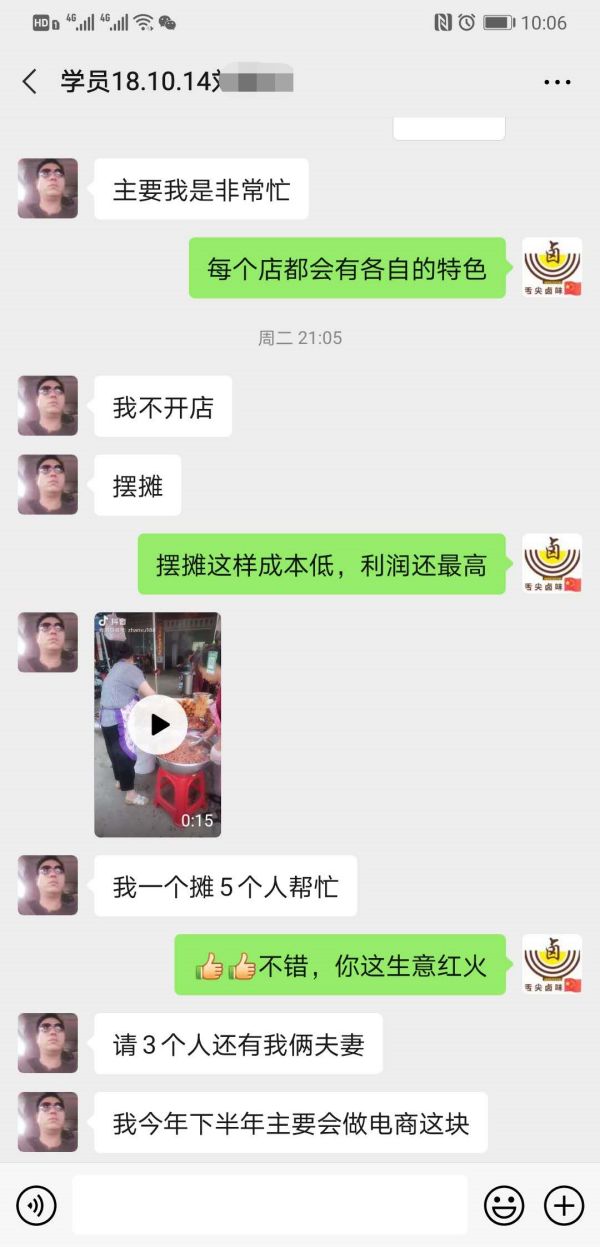Screen dimensions: 600x1247
Task: Play the 0:15 video message
Action: pos(158,724)
